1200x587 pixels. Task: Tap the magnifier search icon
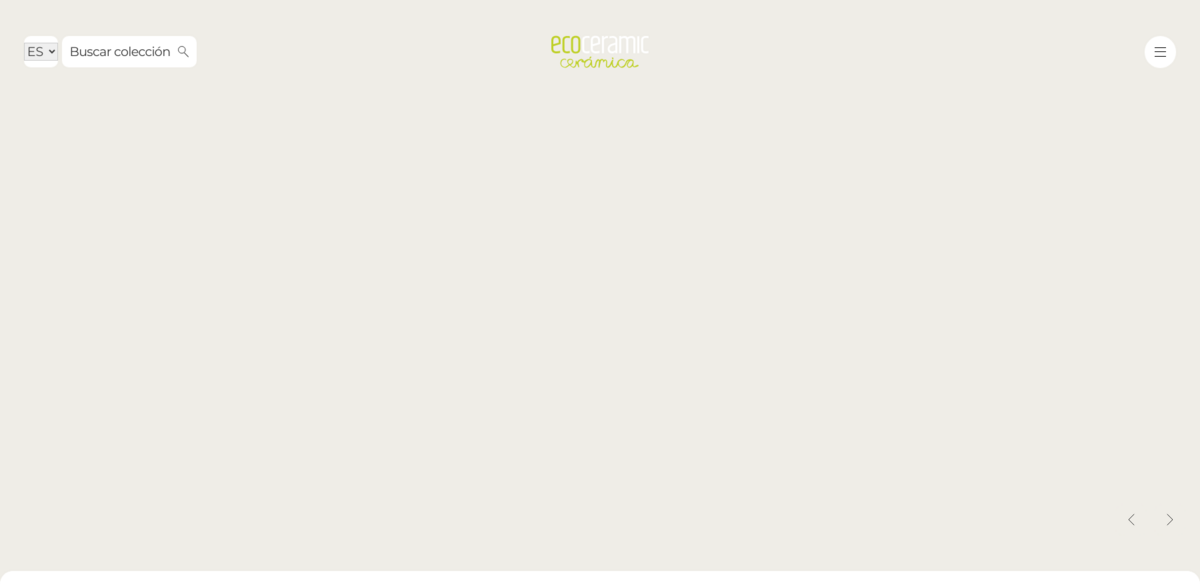[183, 52]
